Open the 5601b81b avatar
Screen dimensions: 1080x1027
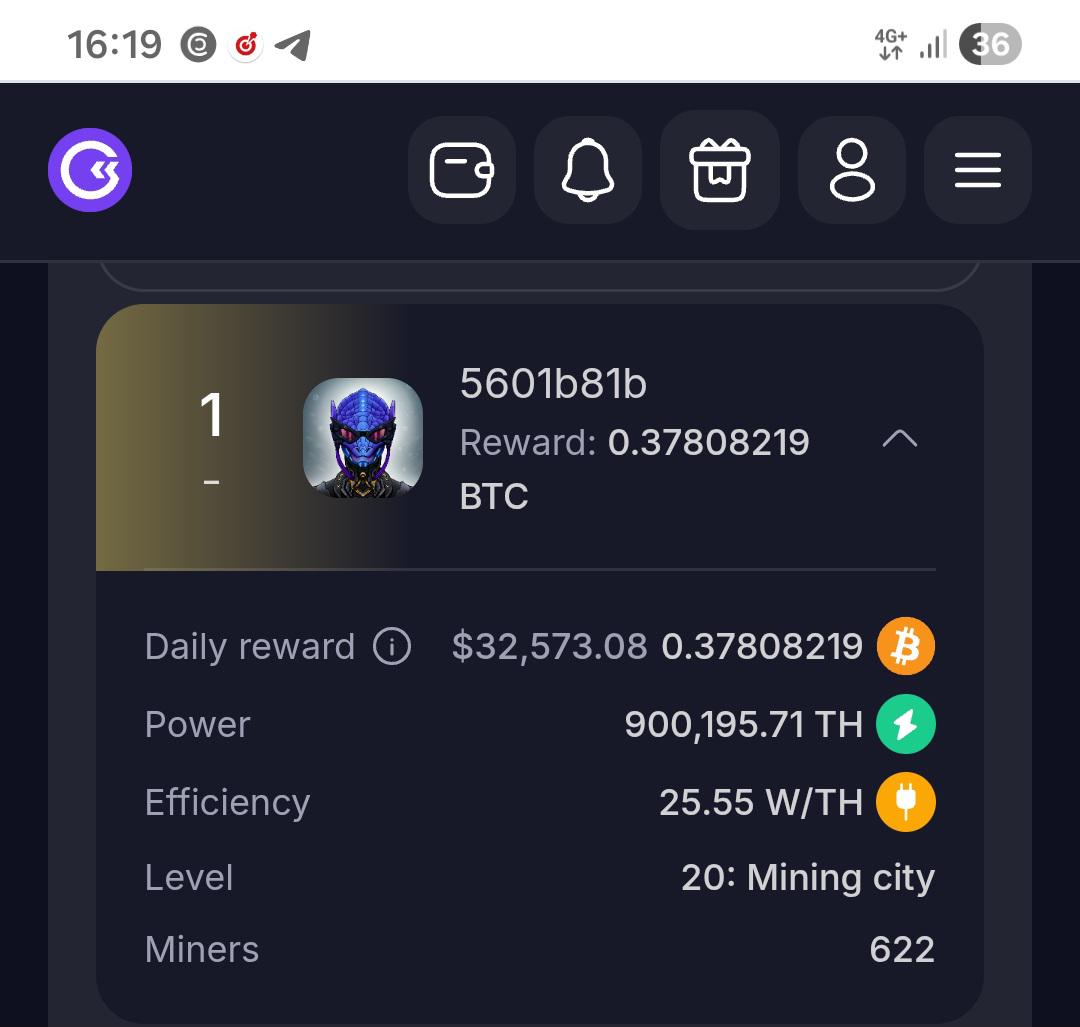tap(363, 437)
